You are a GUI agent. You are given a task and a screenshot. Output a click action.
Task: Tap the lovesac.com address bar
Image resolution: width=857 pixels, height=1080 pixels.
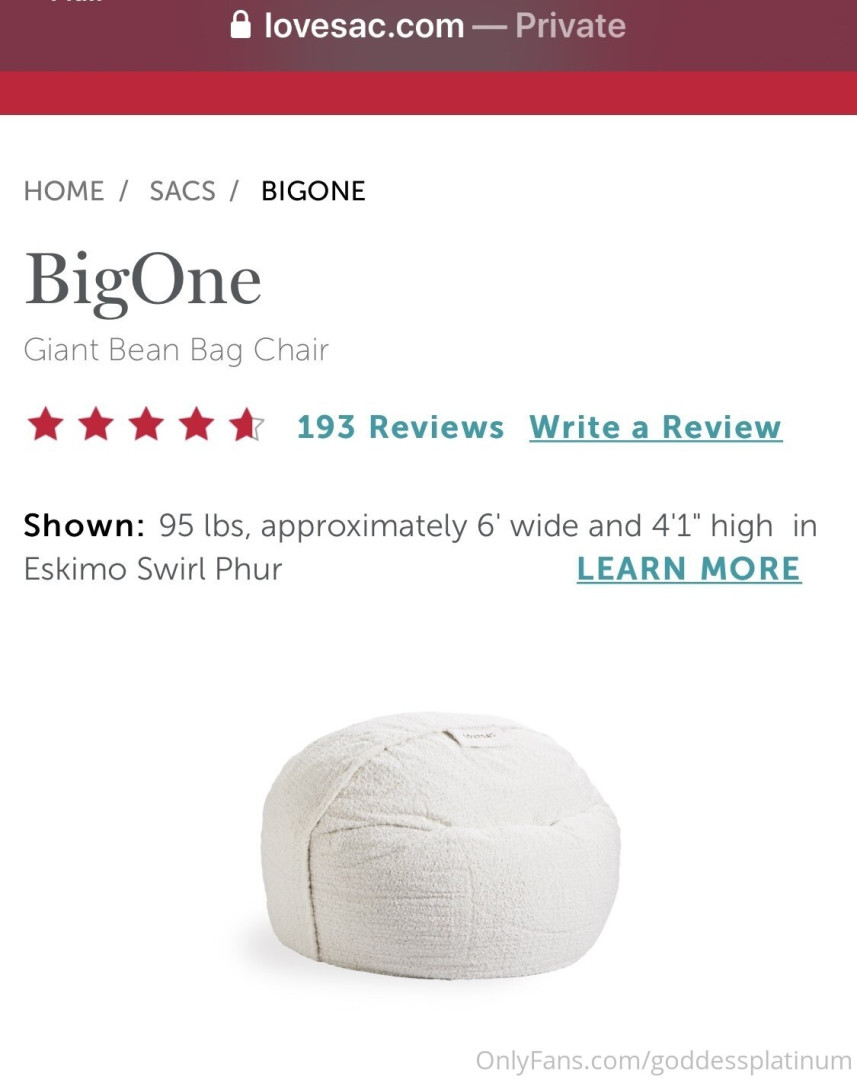click(428, 26)
